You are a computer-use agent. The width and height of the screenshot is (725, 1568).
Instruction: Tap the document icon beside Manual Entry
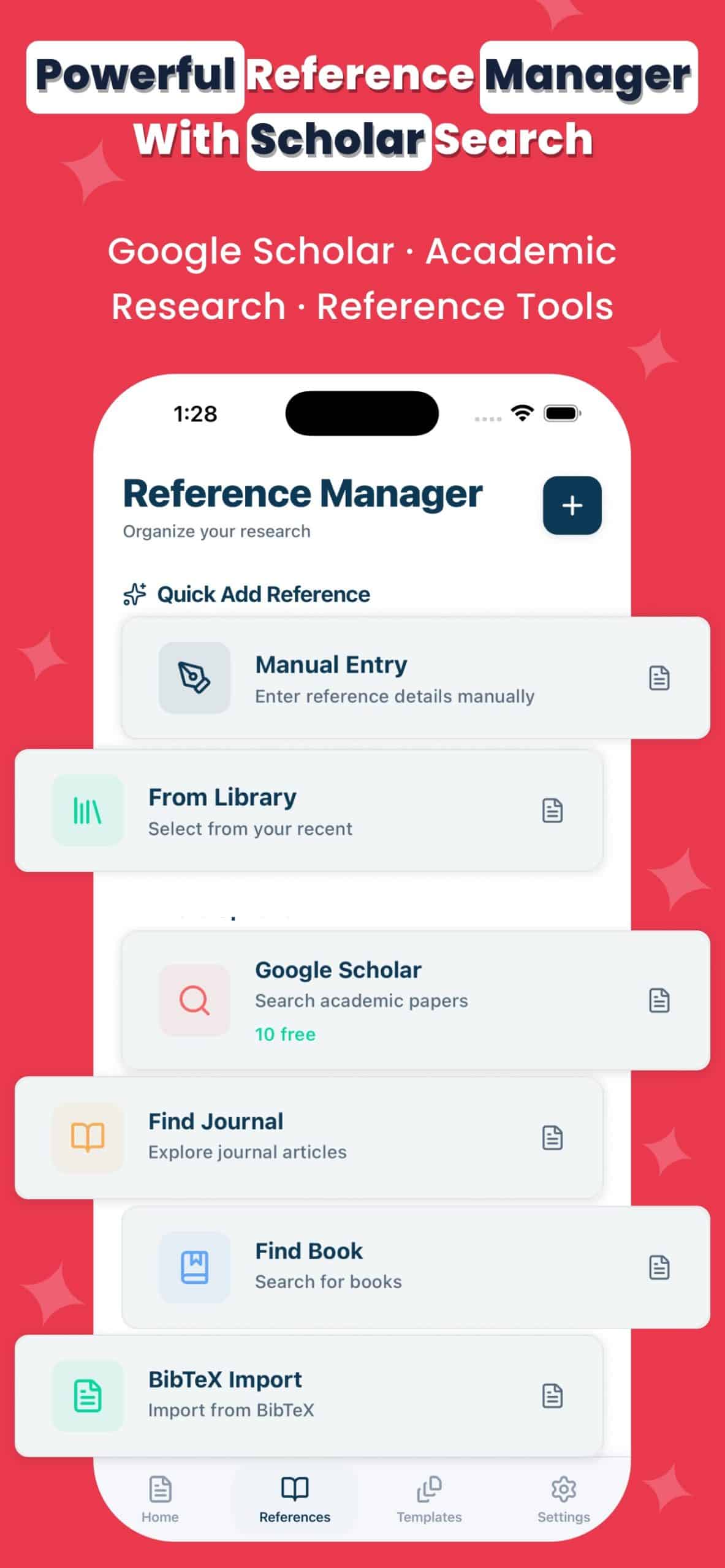click(x=659, y=677)
